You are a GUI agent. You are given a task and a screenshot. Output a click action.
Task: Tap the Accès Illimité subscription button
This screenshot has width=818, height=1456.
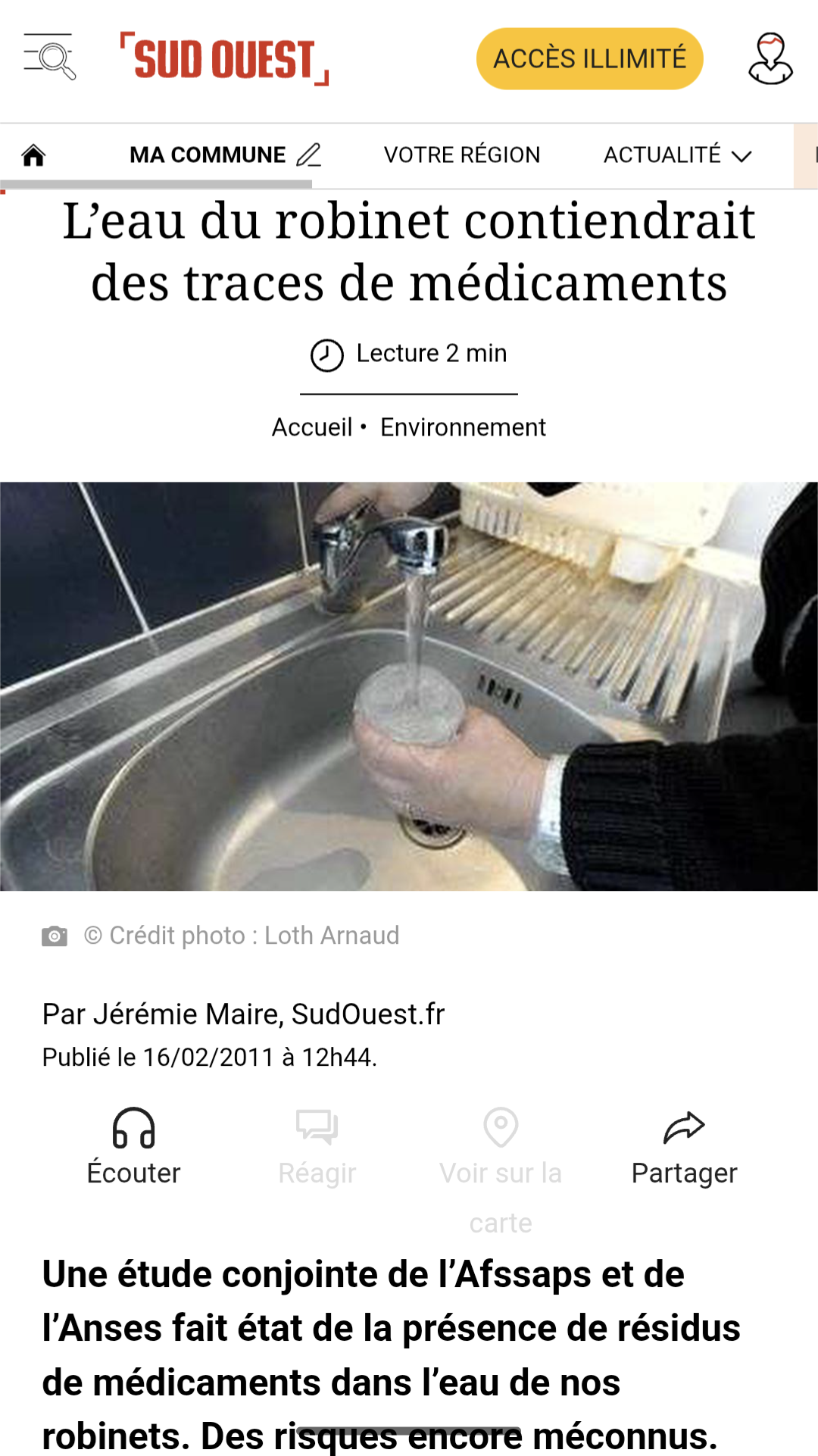tap(589, 59)
